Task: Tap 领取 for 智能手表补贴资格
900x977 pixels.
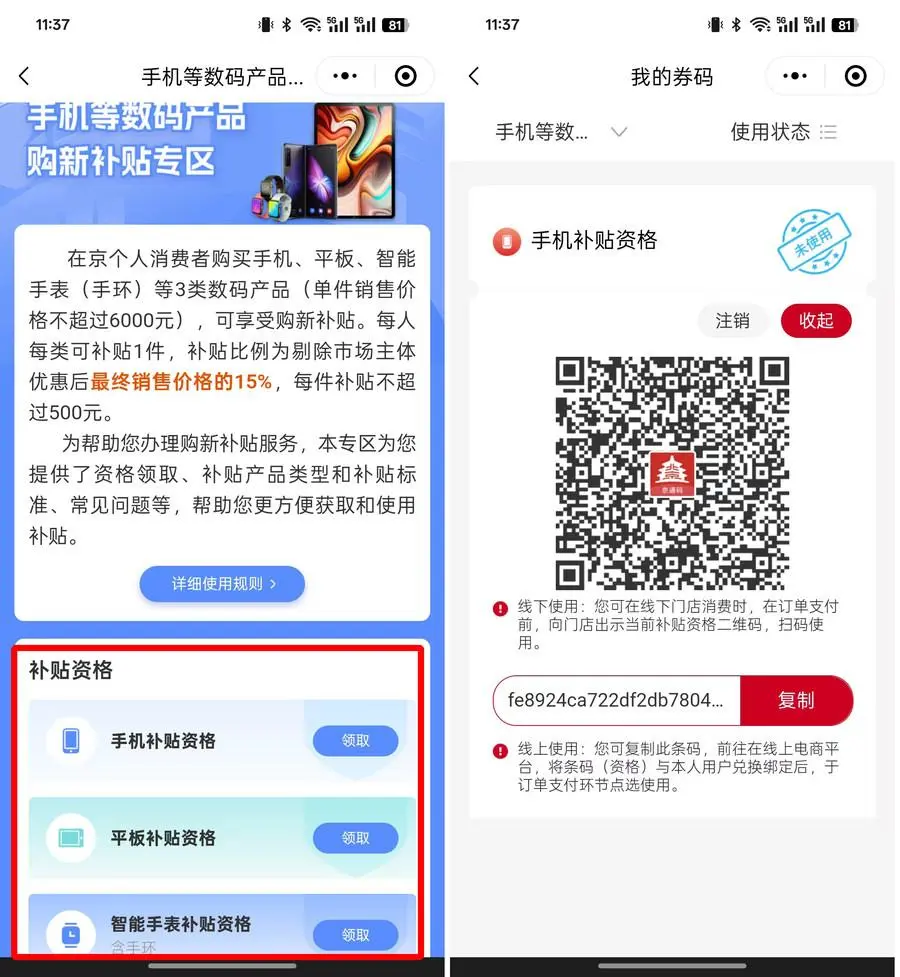Action: click(x=355, y=935)
